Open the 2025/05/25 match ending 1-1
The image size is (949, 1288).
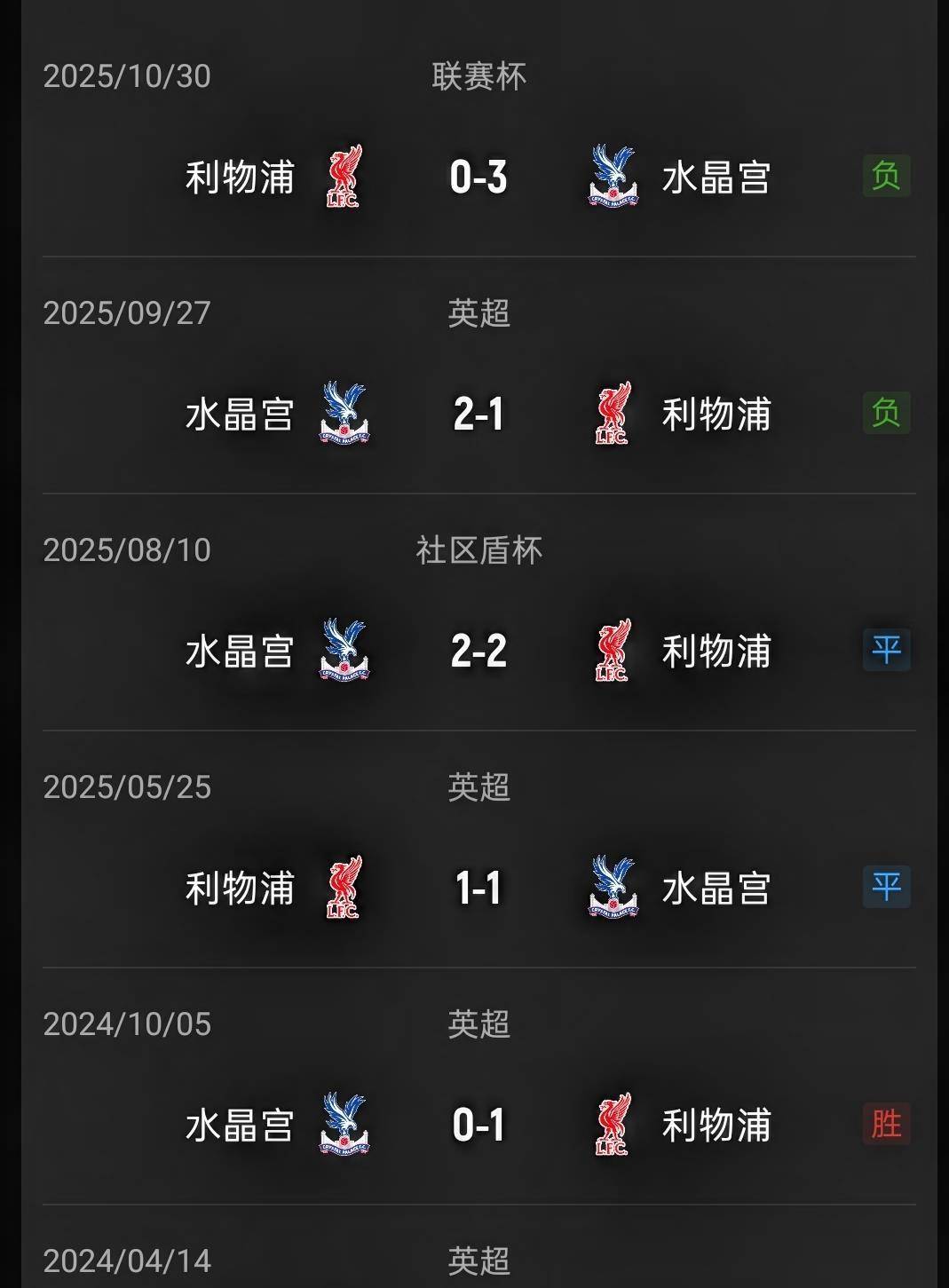(x=478, y=888)
